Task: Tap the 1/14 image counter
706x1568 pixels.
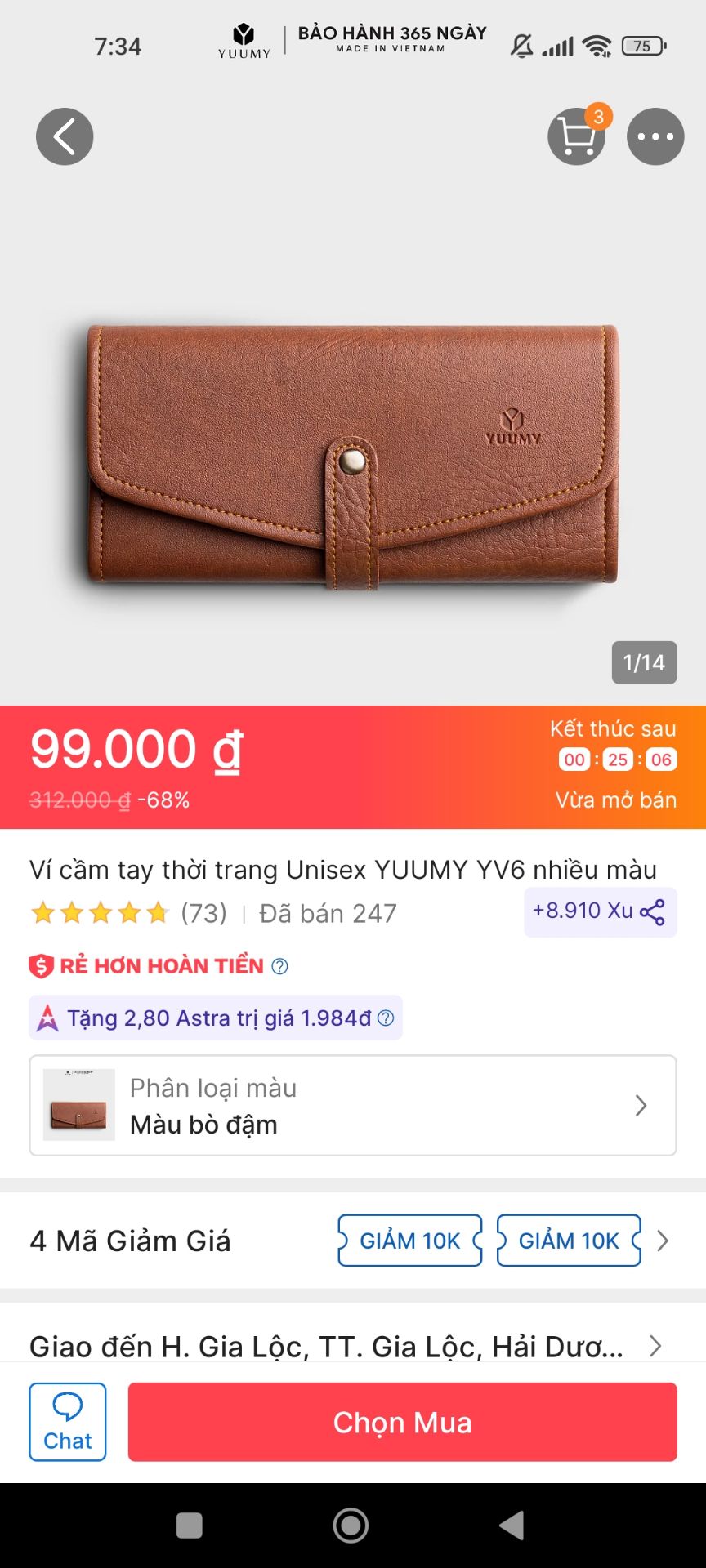Action: [644, 662]
